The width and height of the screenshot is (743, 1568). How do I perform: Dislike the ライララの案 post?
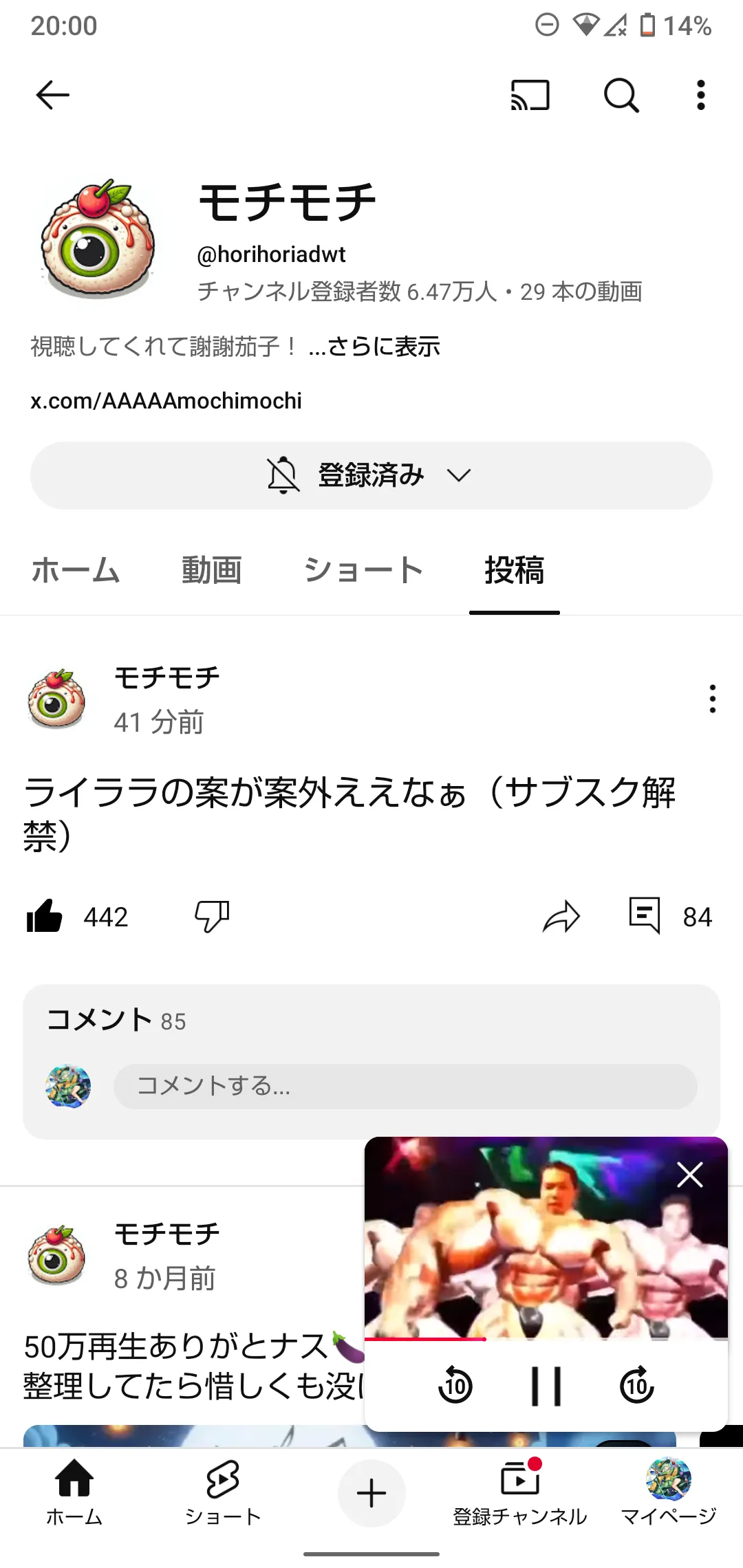tap(212, 916)
